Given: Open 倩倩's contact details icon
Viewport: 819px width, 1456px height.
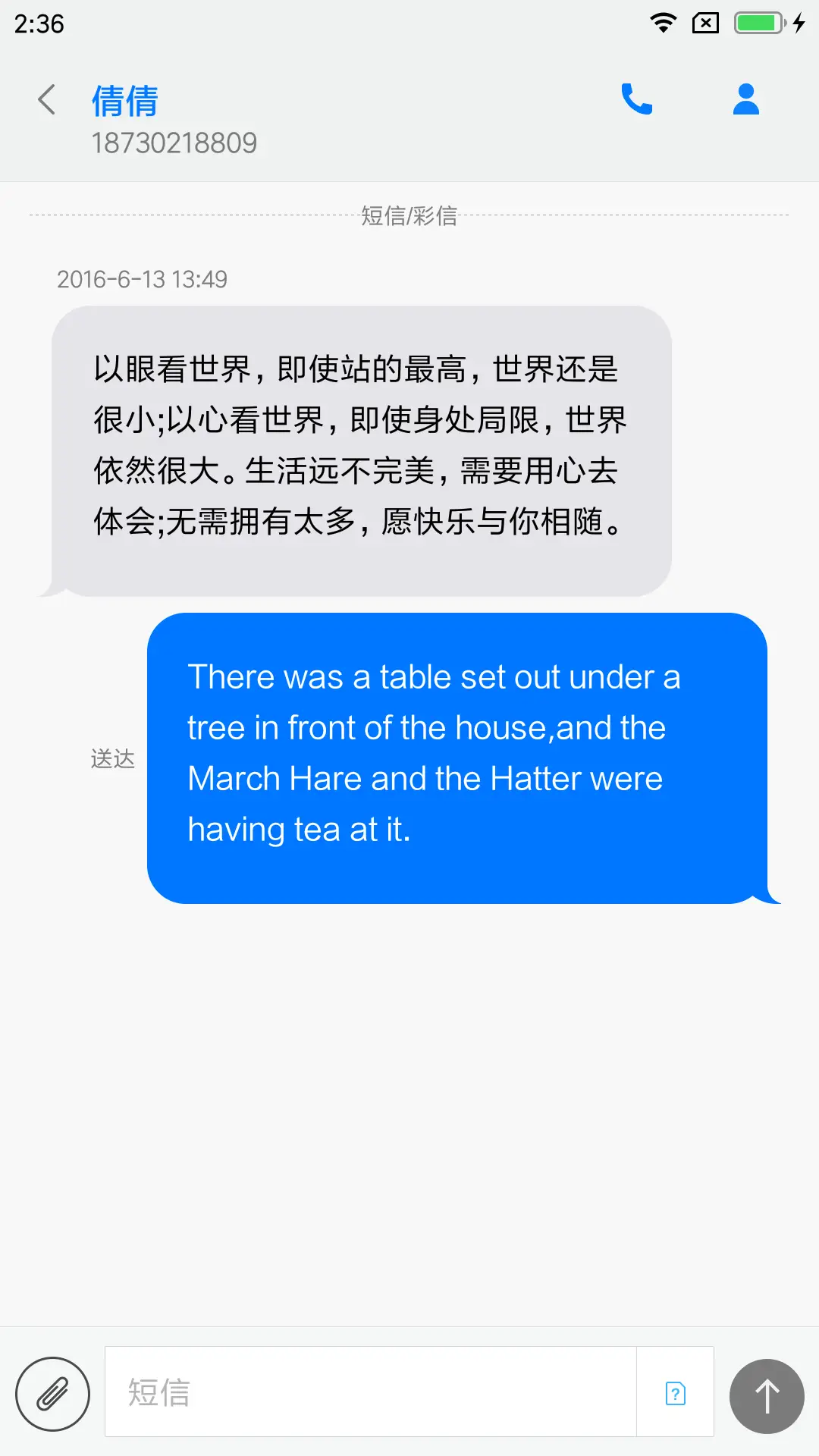Looking at the screenshot, I should 745,99.
